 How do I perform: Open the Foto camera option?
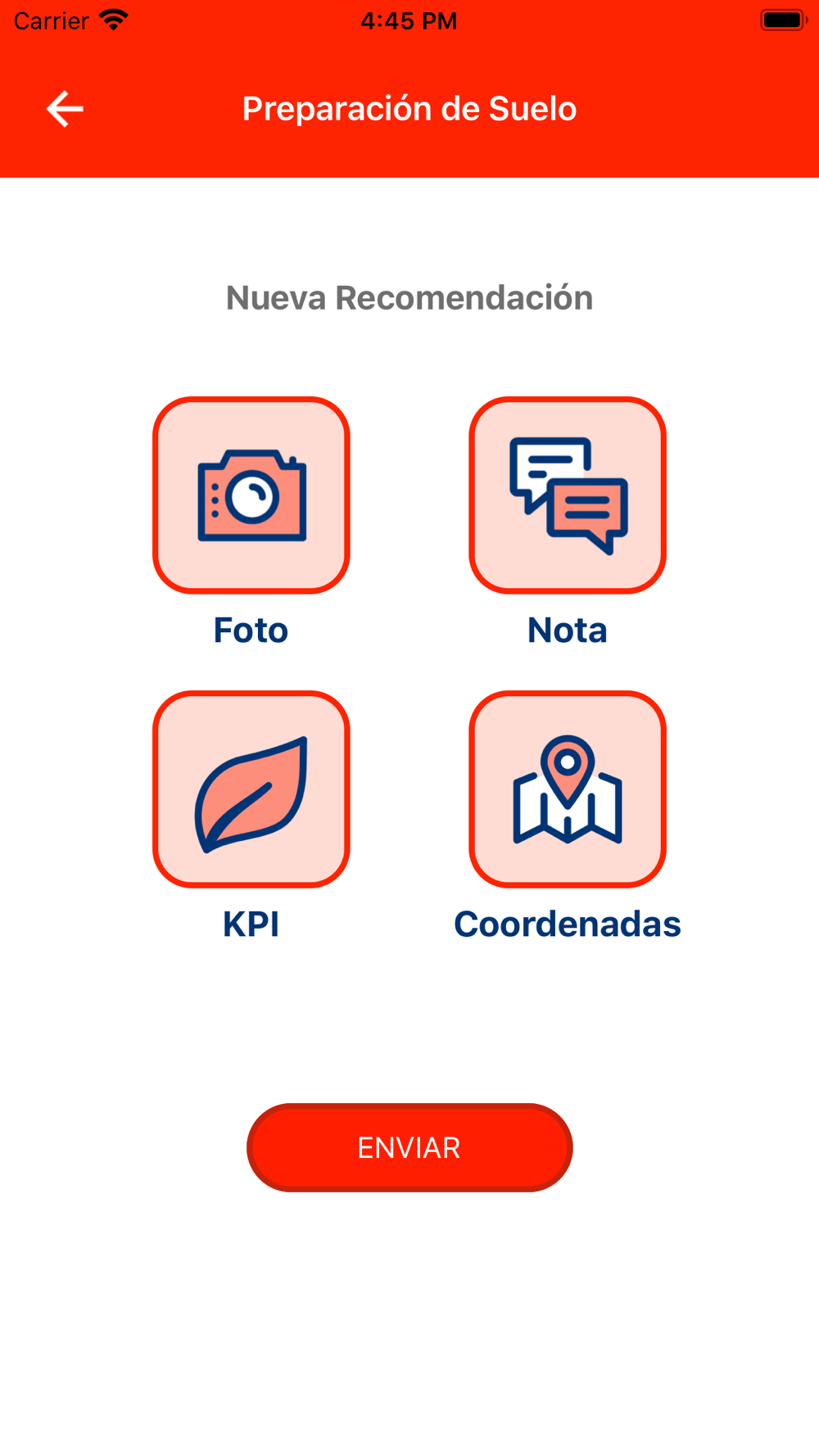pos(251,495)
